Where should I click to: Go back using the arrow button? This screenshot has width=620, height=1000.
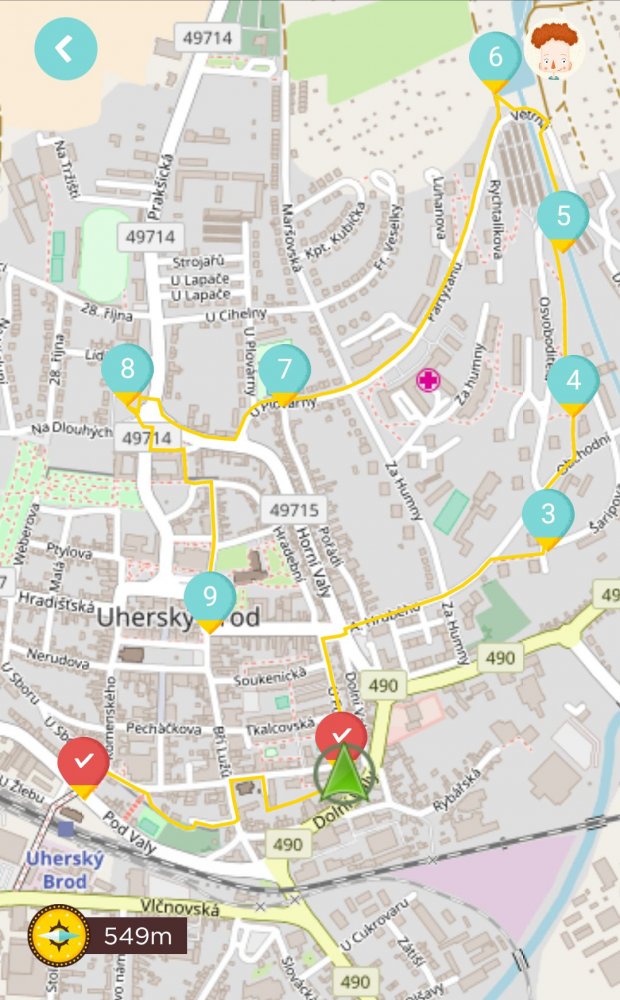pos(66,49)
